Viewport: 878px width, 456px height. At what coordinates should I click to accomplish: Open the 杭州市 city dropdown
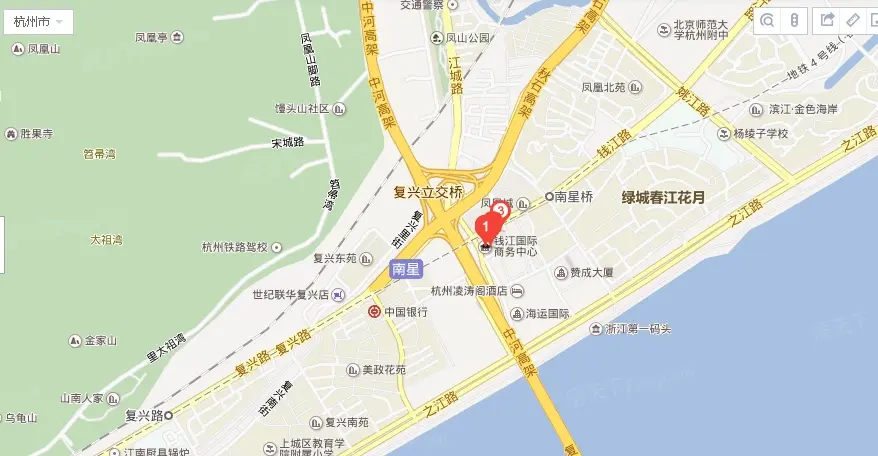(x=37, y=21)
